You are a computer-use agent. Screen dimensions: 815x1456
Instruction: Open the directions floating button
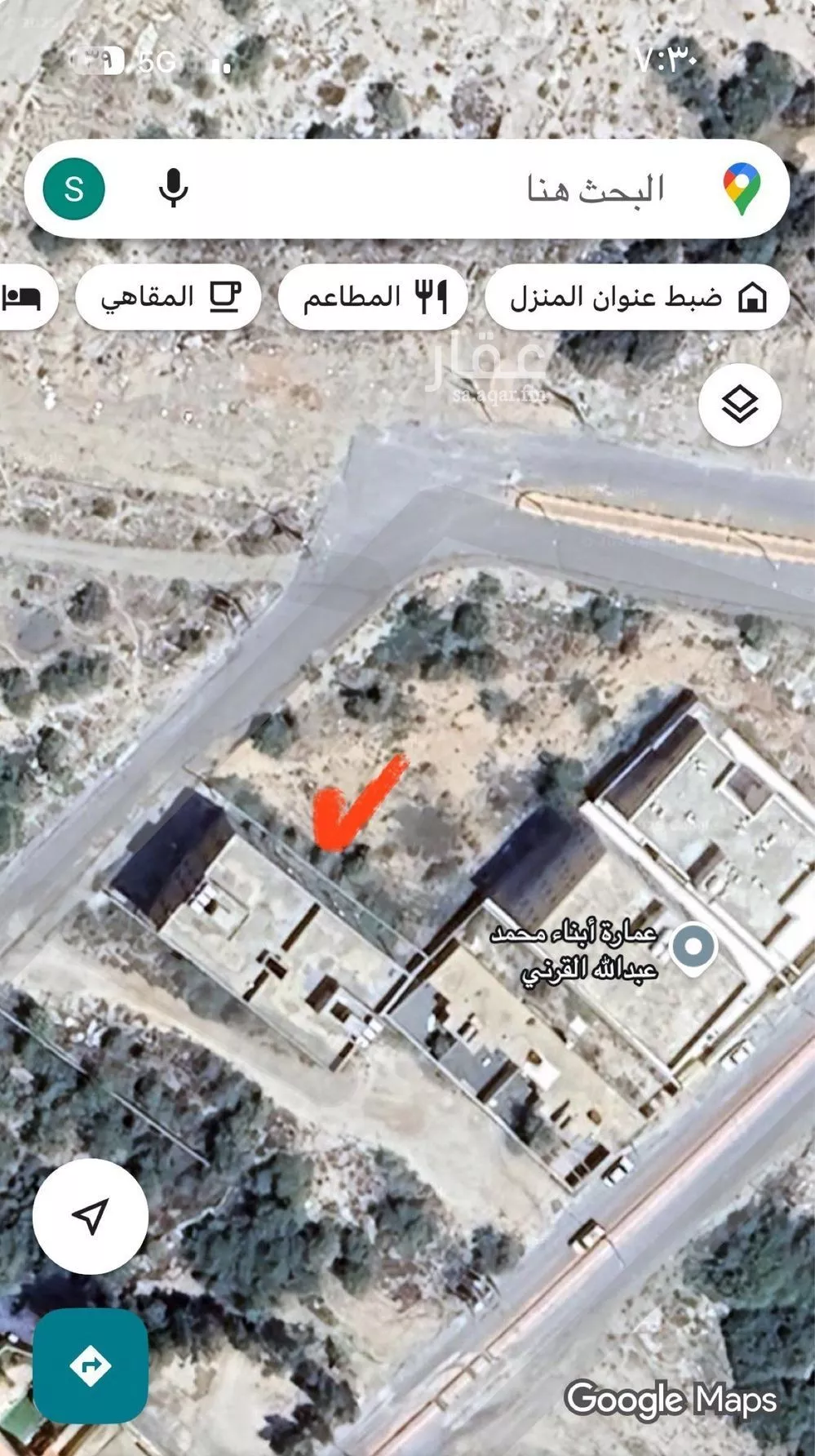coord(91,1365)
